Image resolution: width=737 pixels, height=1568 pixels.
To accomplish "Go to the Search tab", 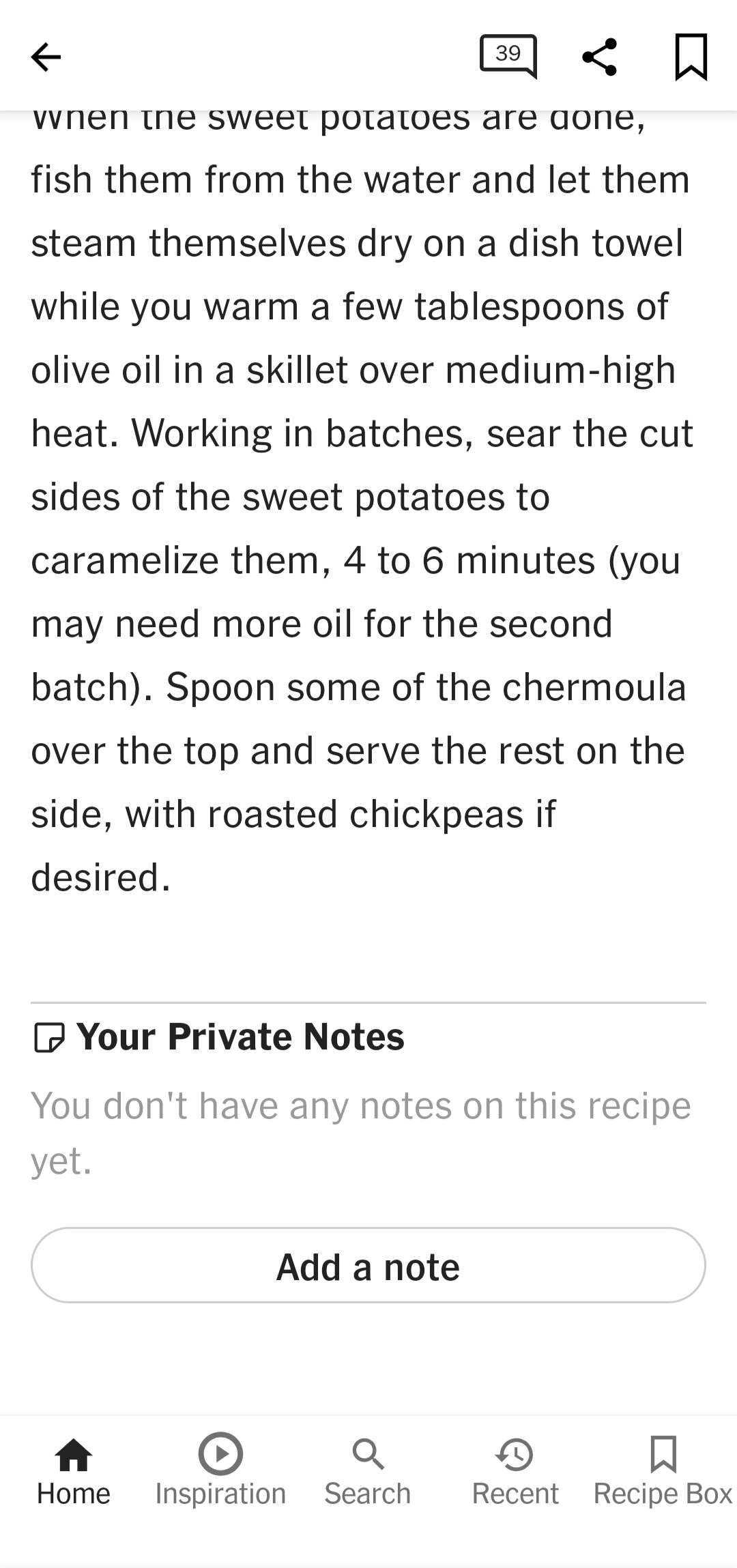I will pyautogui.click(x=368, y=1471).
